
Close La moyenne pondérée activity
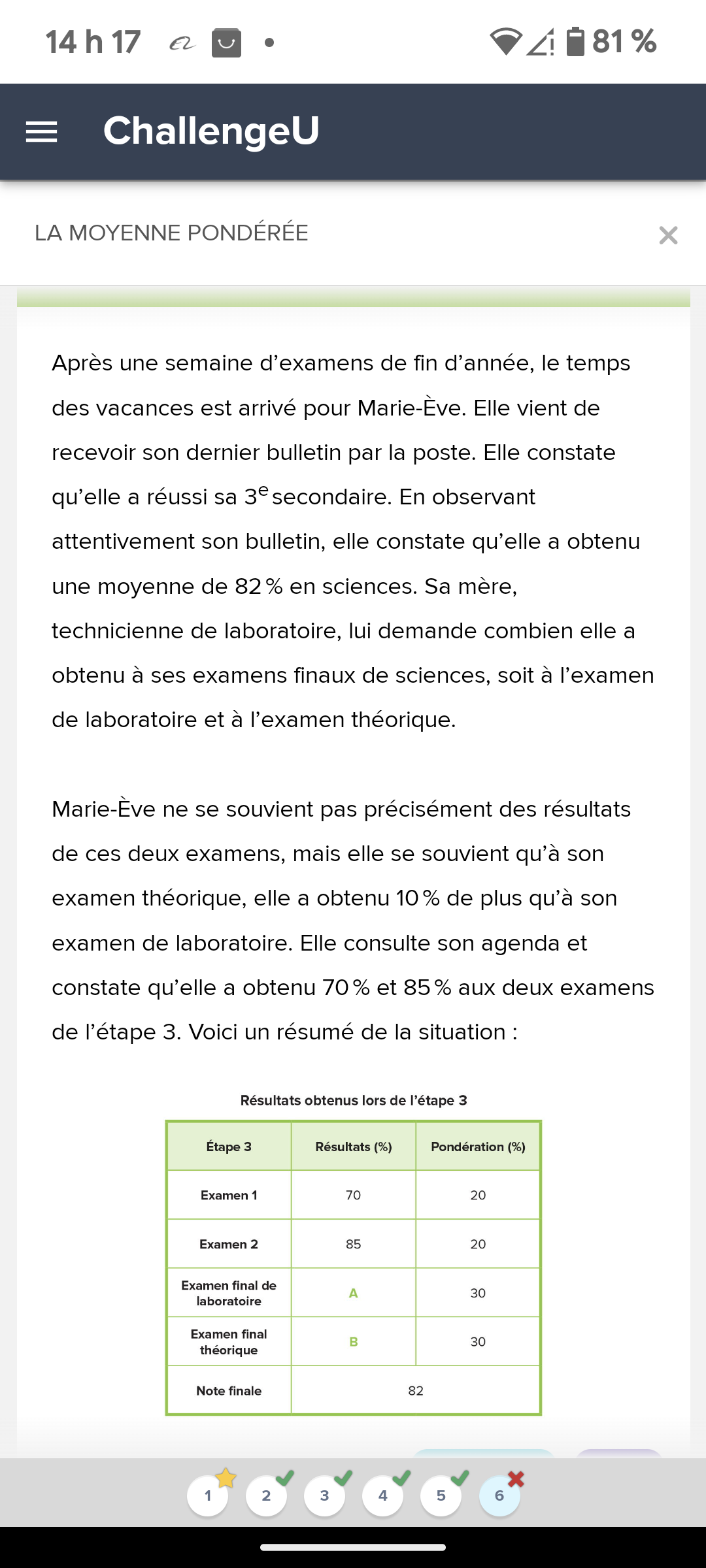[668, 235]
